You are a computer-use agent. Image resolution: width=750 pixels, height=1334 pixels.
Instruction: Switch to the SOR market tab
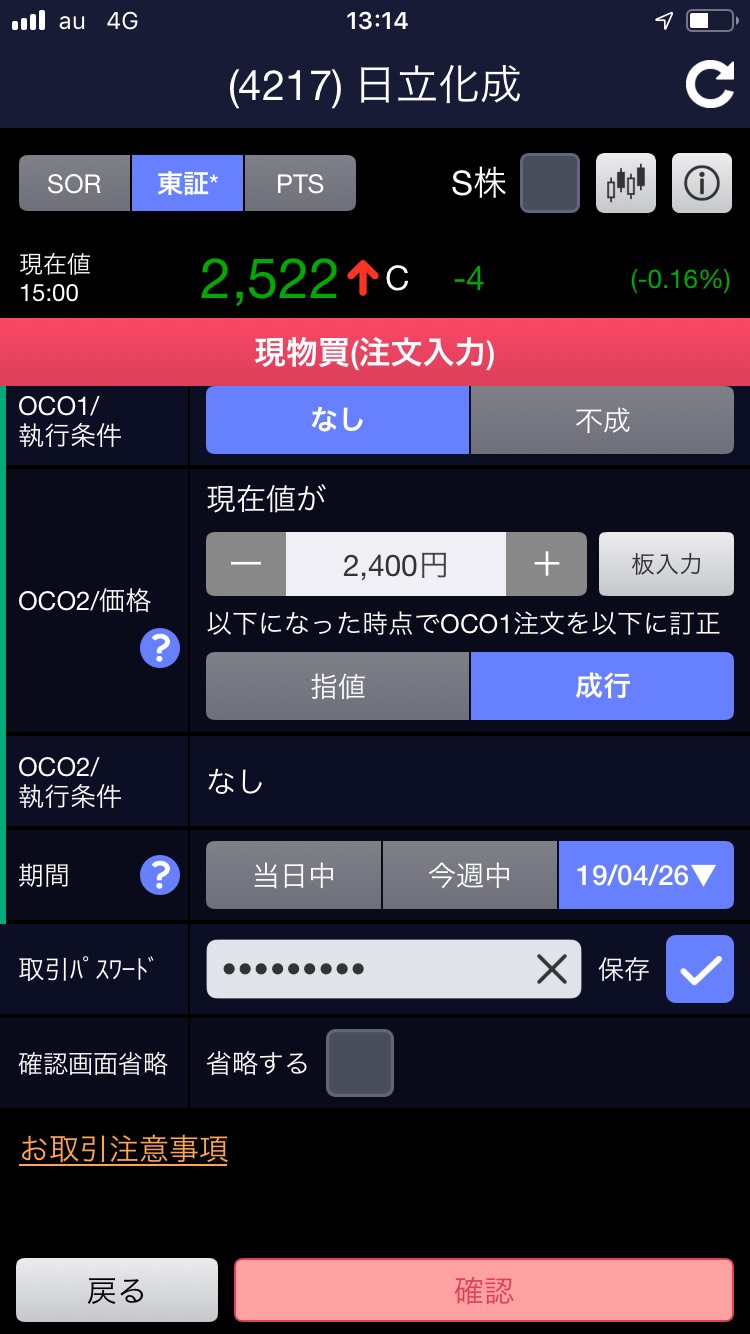(74, 183)
